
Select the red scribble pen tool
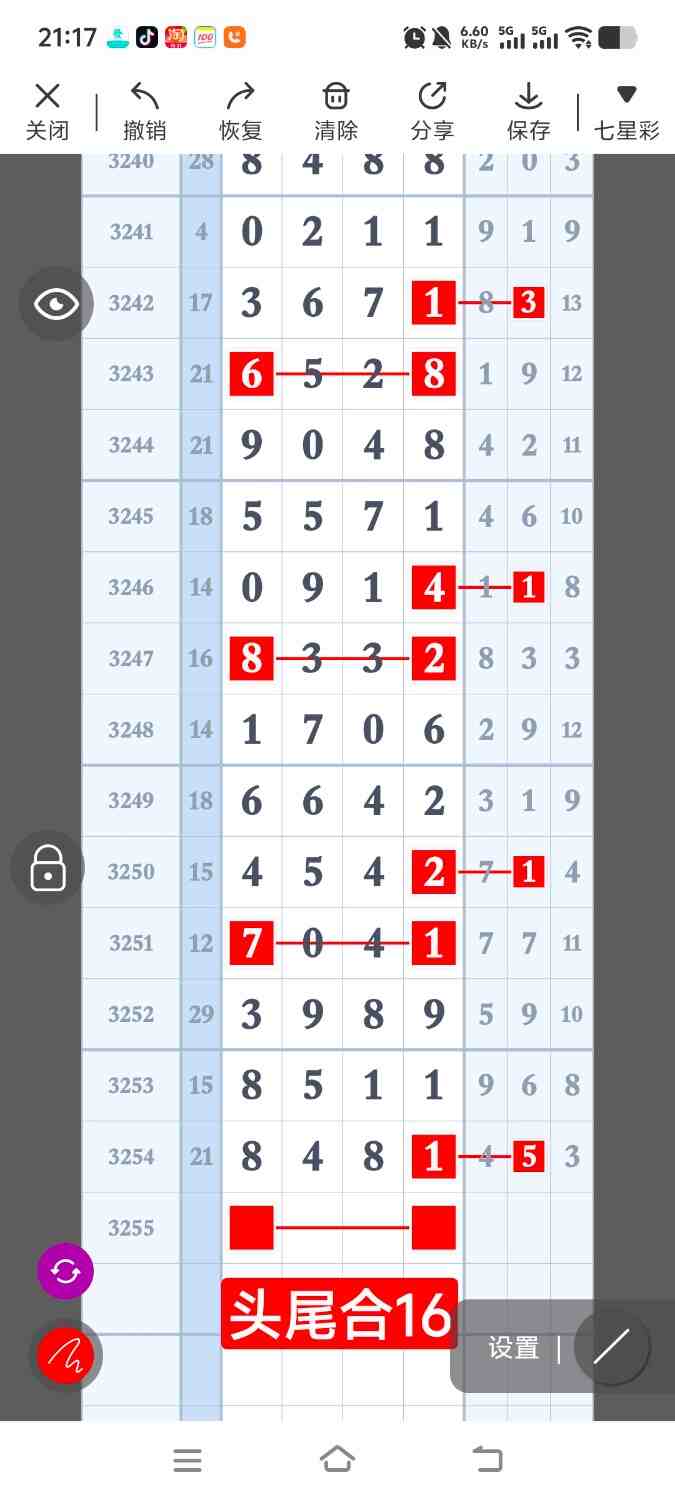tap(65, 1355)
